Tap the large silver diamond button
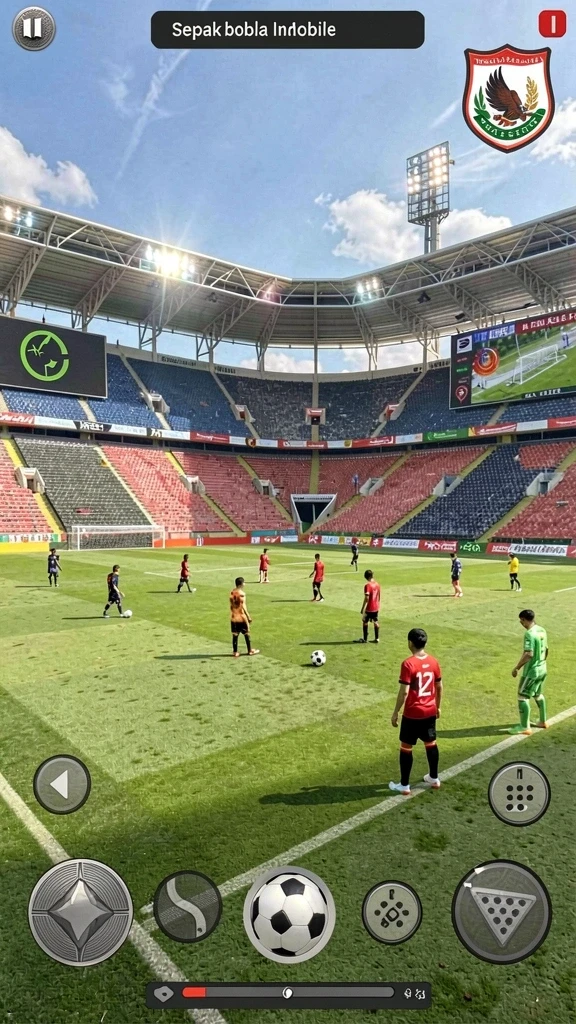 coord(80,911)
